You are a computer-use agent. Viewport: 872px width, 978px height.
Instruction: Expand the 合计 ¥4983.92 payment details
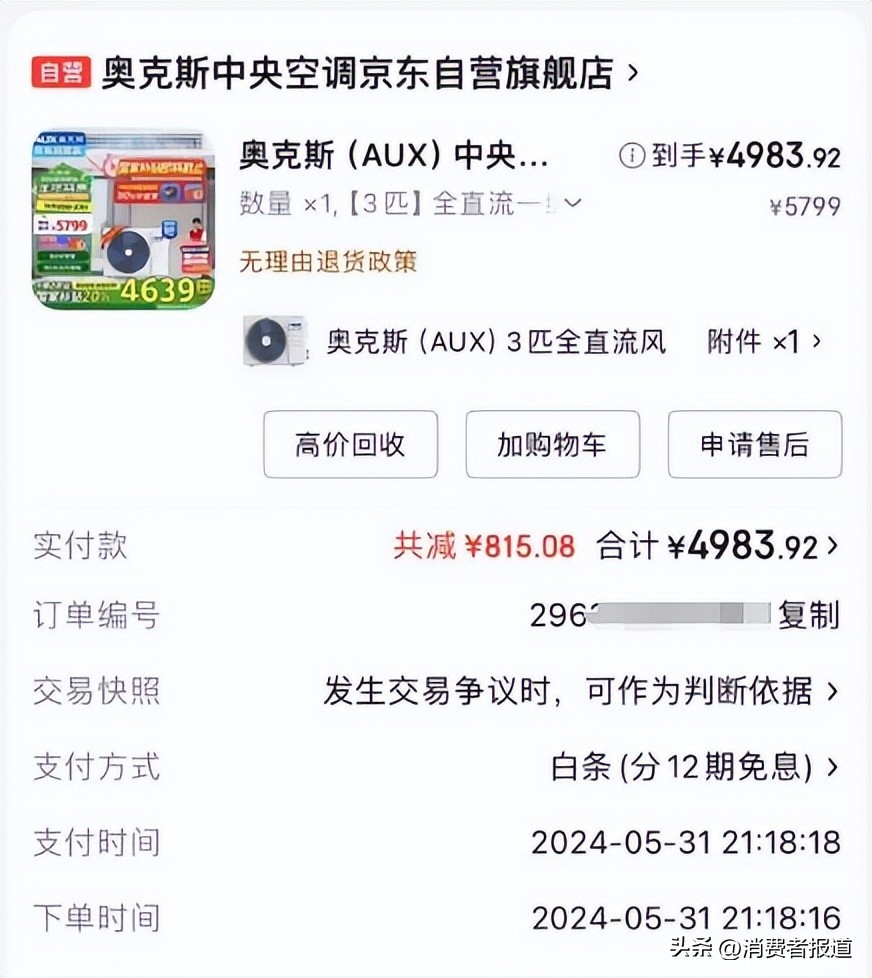[x=716, y=546]
